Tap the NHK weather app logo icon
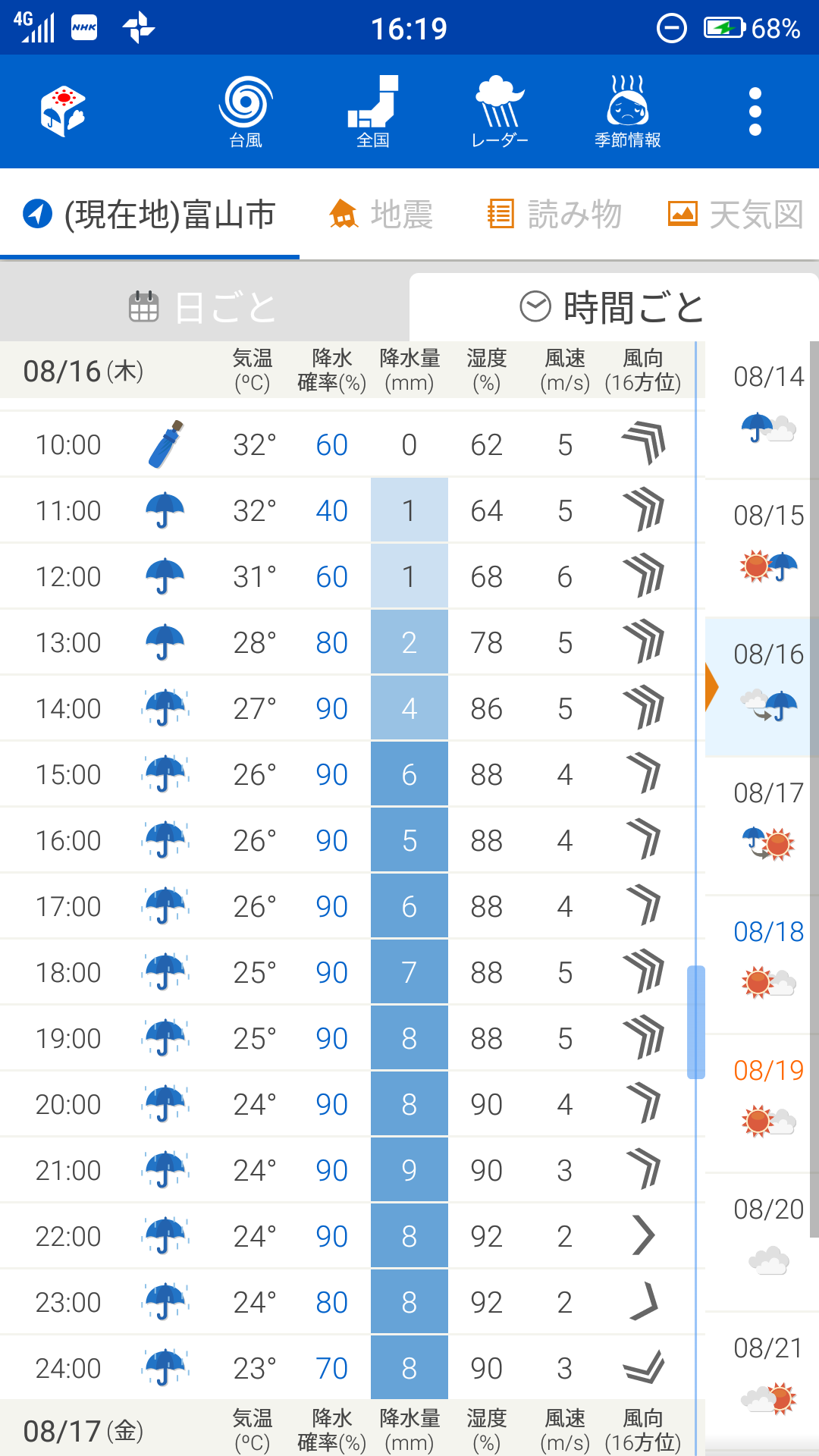Screen dimensions: 819x1456 [x=63, y=111]
